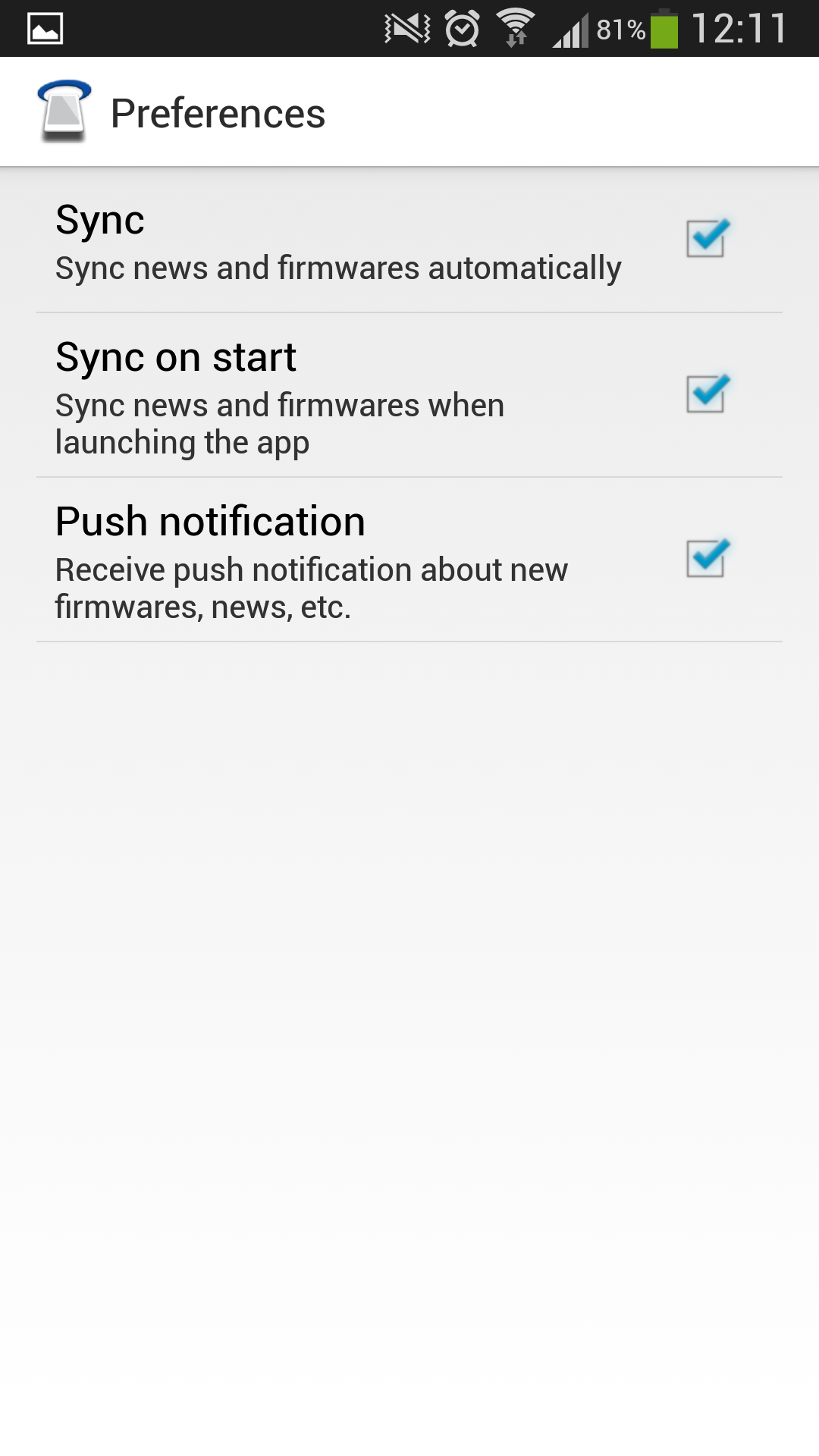Tap the app icon beside Preferences
The width and height of the screenshot is (819, 1456).
pyautogui.click(x=64, y=112)
